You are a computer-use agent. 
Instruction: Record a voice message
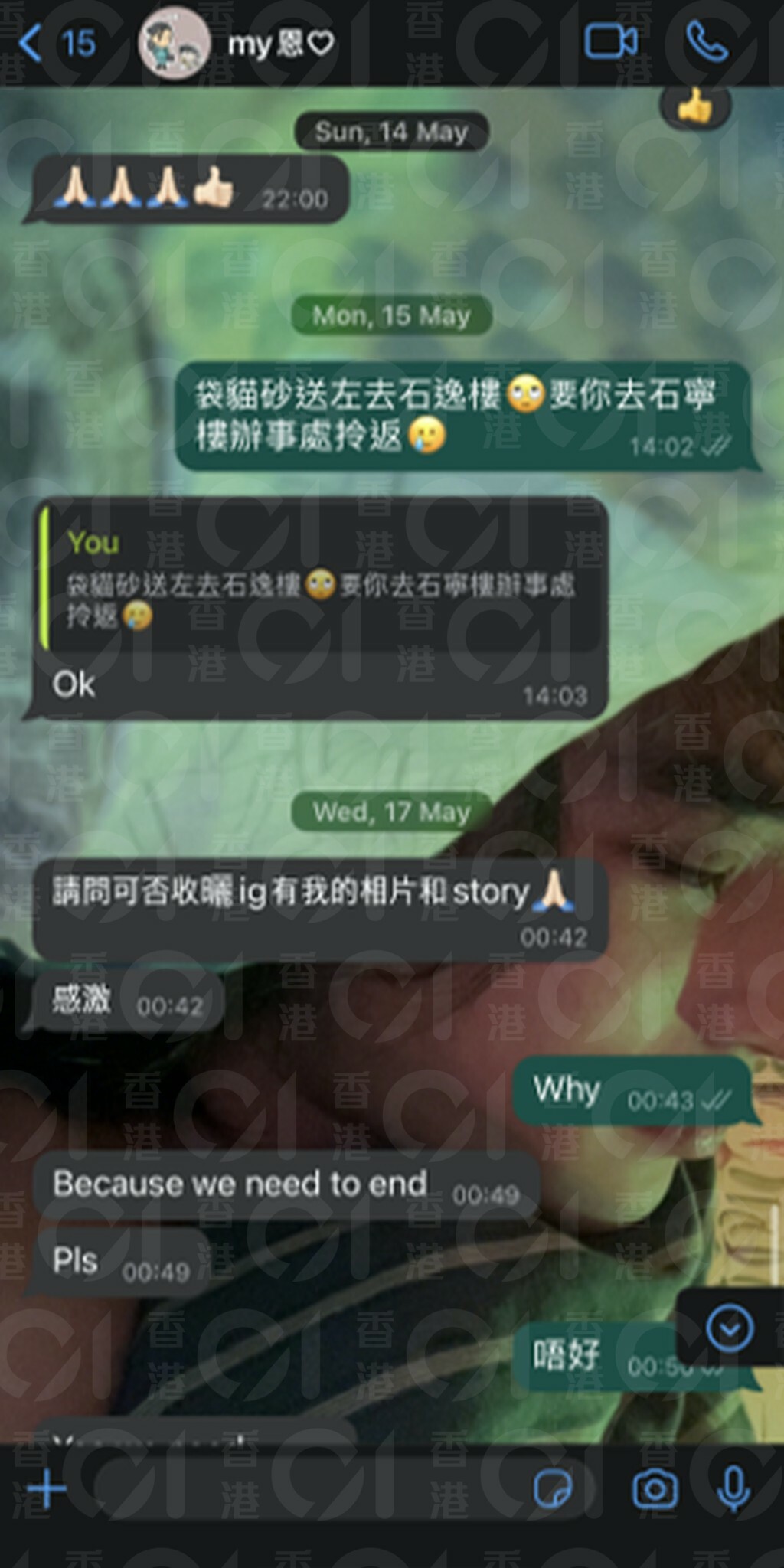(733, 1489)
